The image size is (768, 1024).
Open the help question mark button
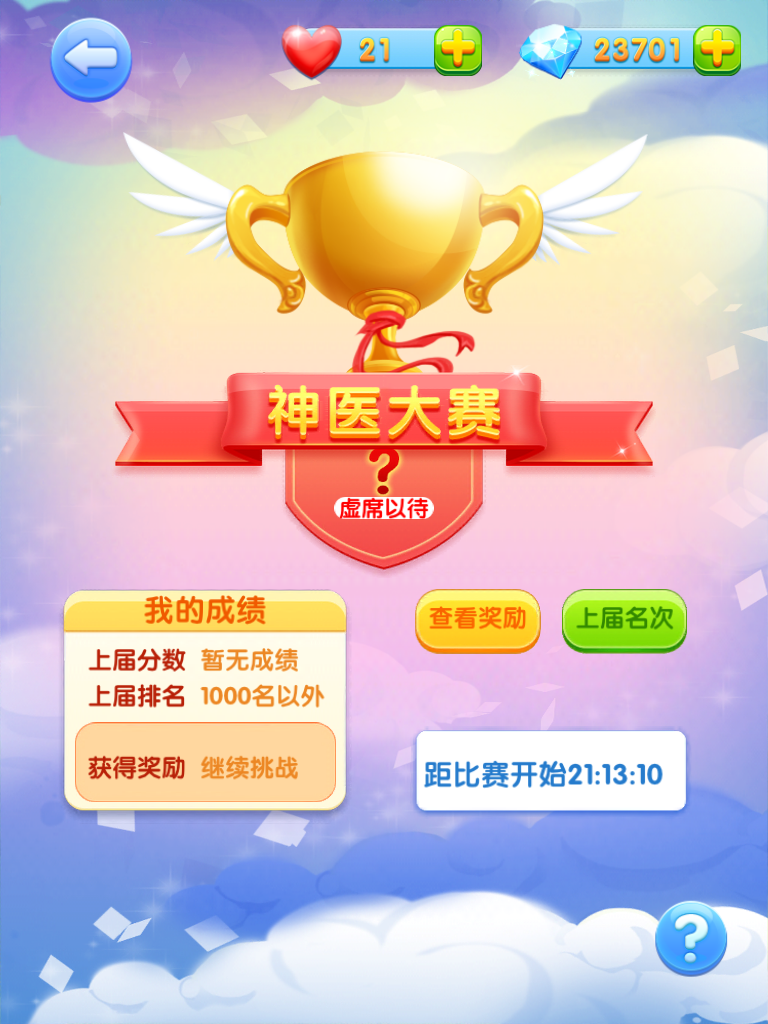pos(690,937)
